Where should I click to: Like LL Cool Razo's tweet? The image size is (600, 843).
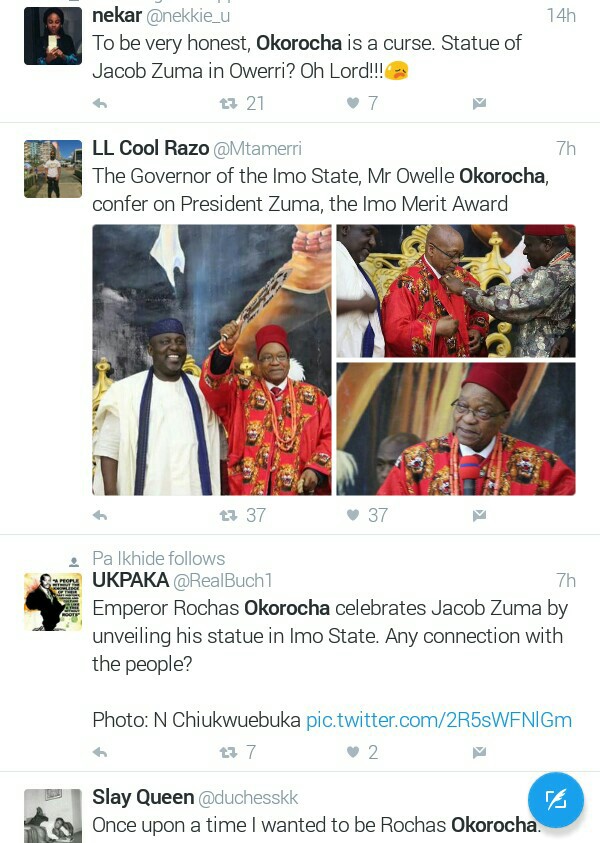pos(352,515)
